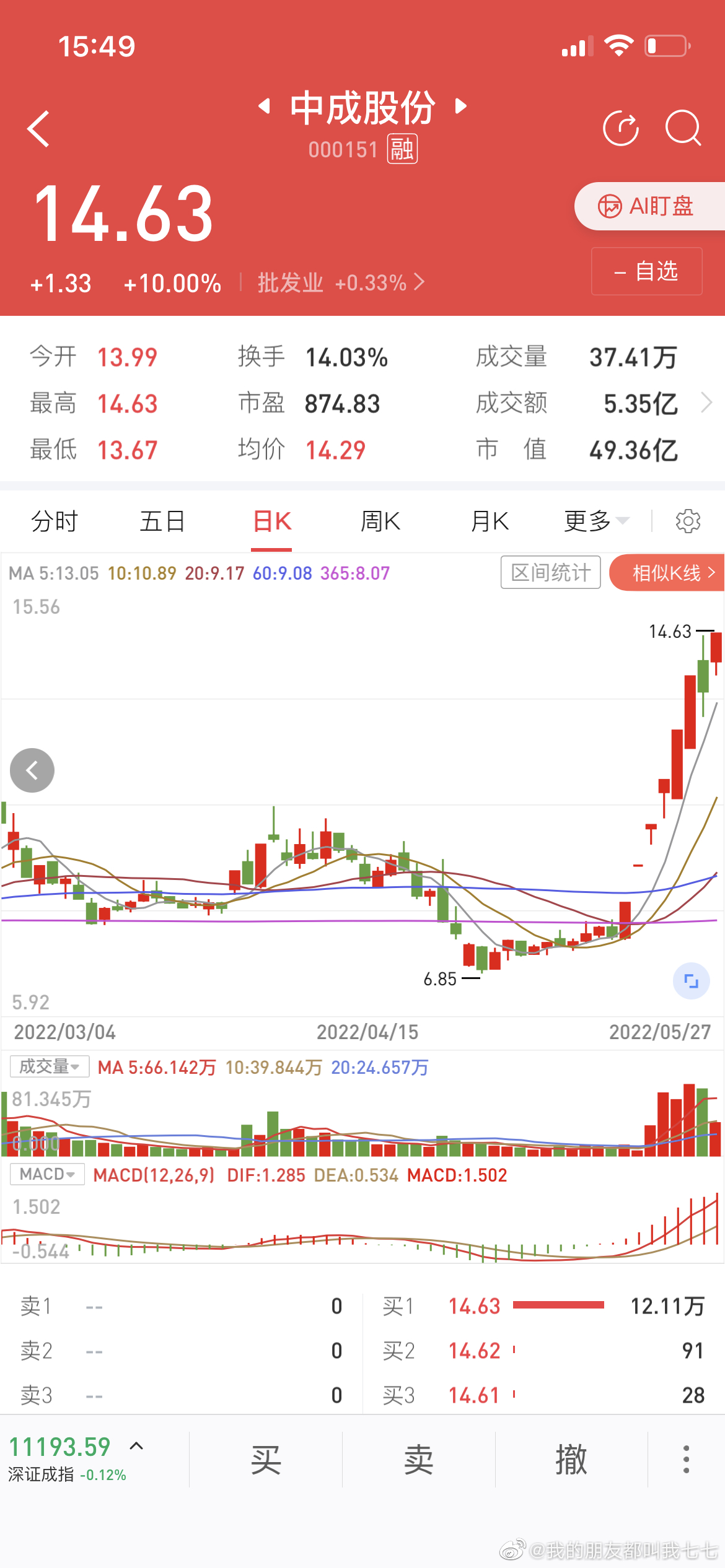The width and height of the screenshot is (725, 1568).
Task: Tap 买 to buy the stock
Action: click(266, 1460)
